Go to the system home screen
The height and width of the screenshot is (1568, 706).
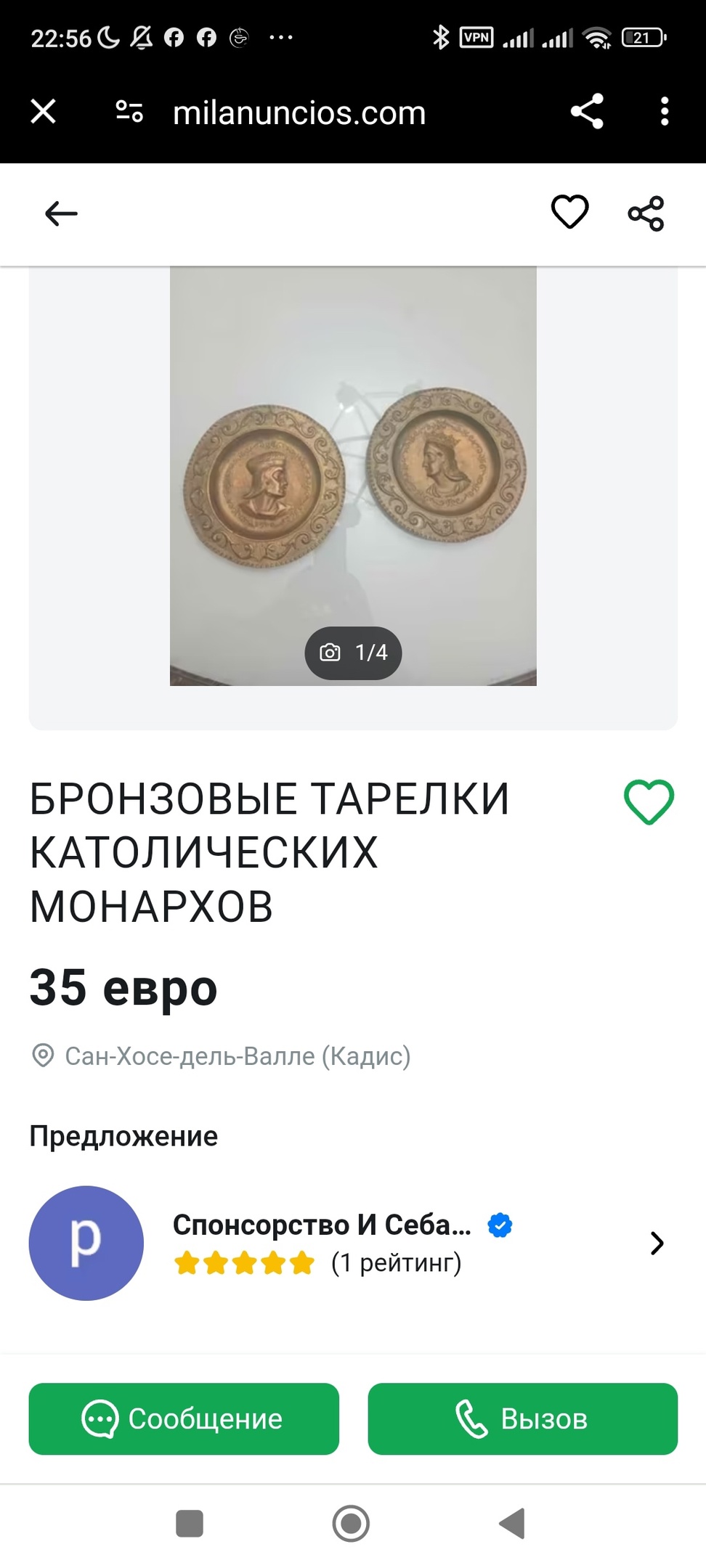[351, 1523]
